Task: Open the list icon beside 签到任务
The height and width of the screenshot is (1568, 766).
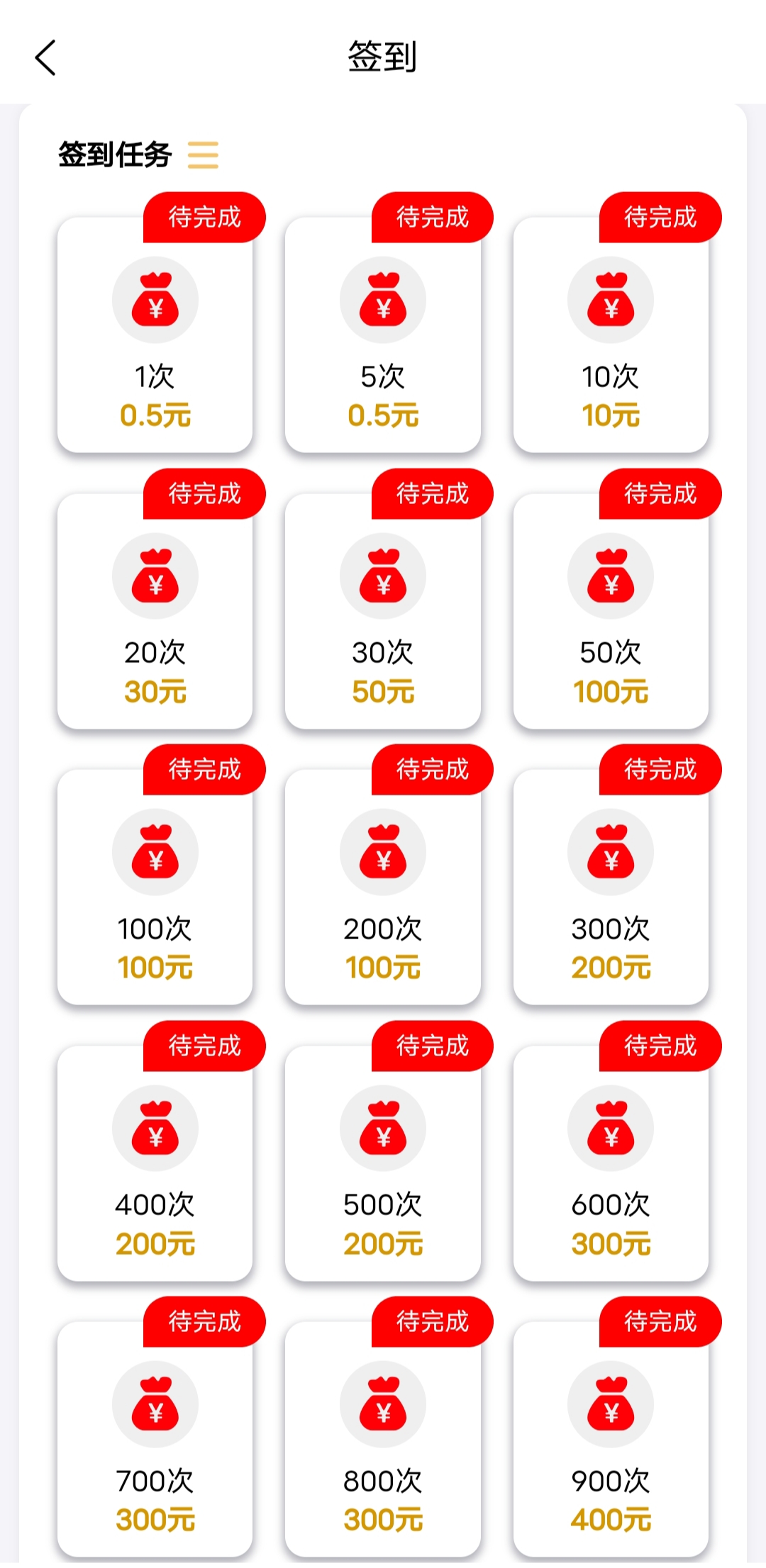Action: [203, 155]
